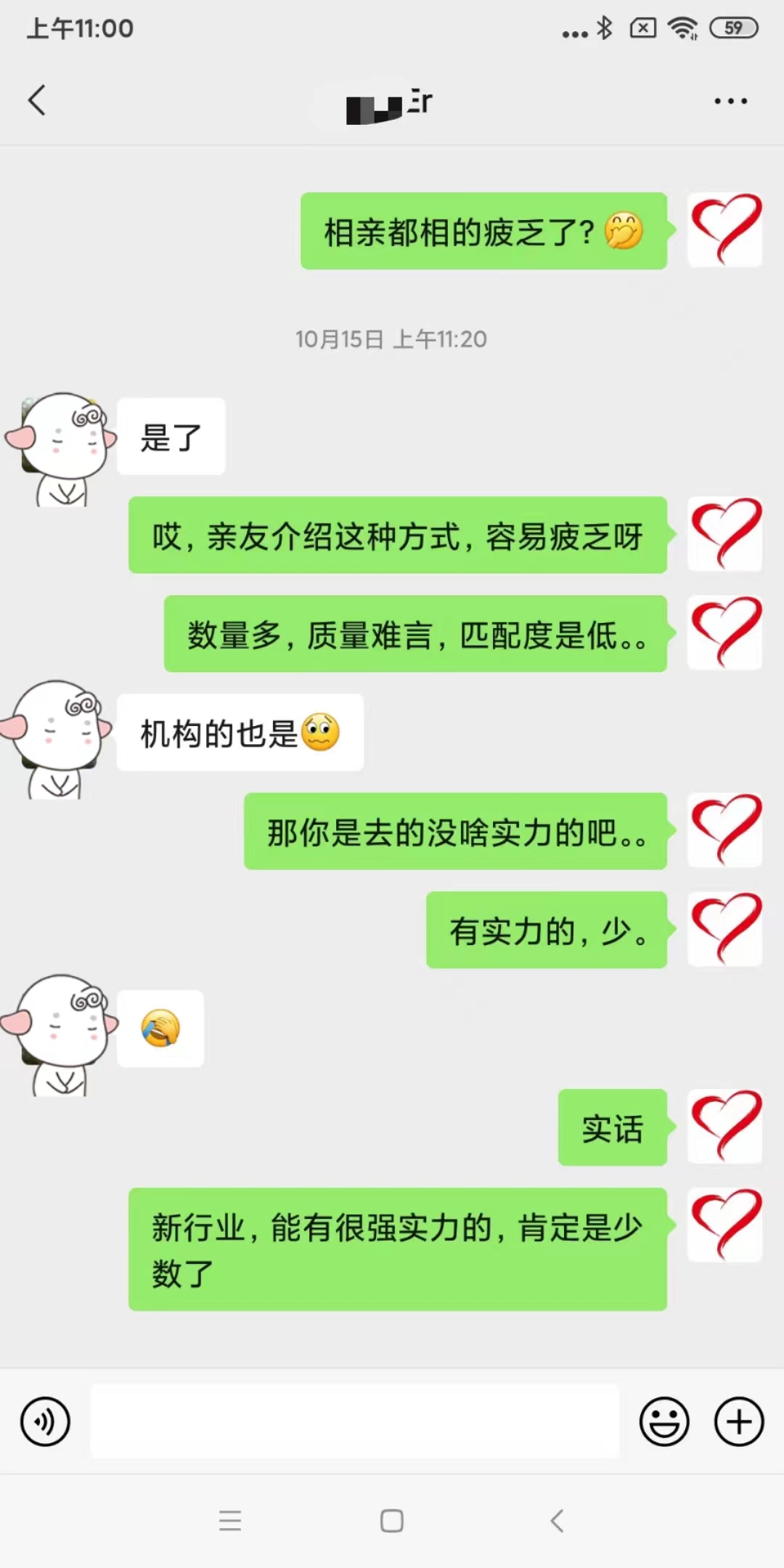Switch to voice message input

pyautogui.click(x=45, y=1421)
